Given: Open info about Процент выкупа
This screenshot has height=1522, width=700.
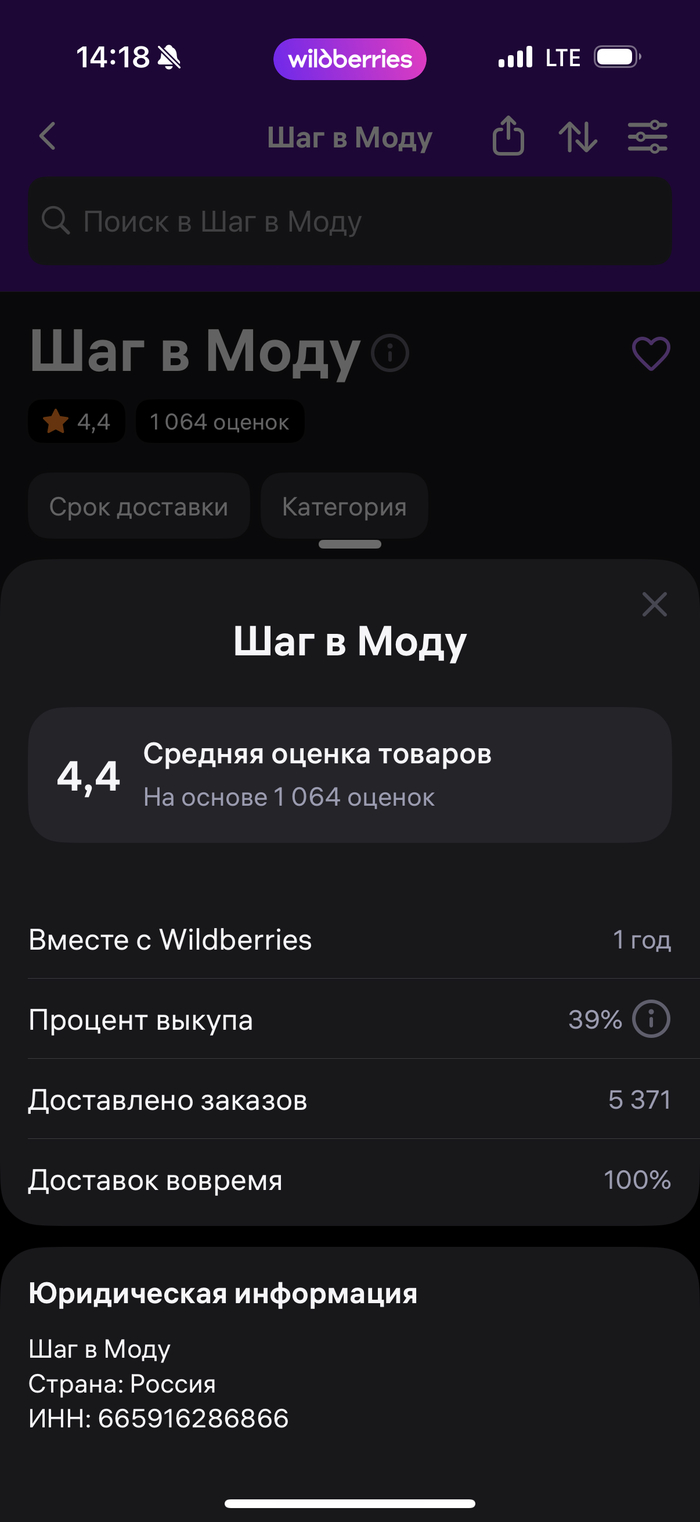Looking at the screenshot, I should click(x=651, y=1019).
